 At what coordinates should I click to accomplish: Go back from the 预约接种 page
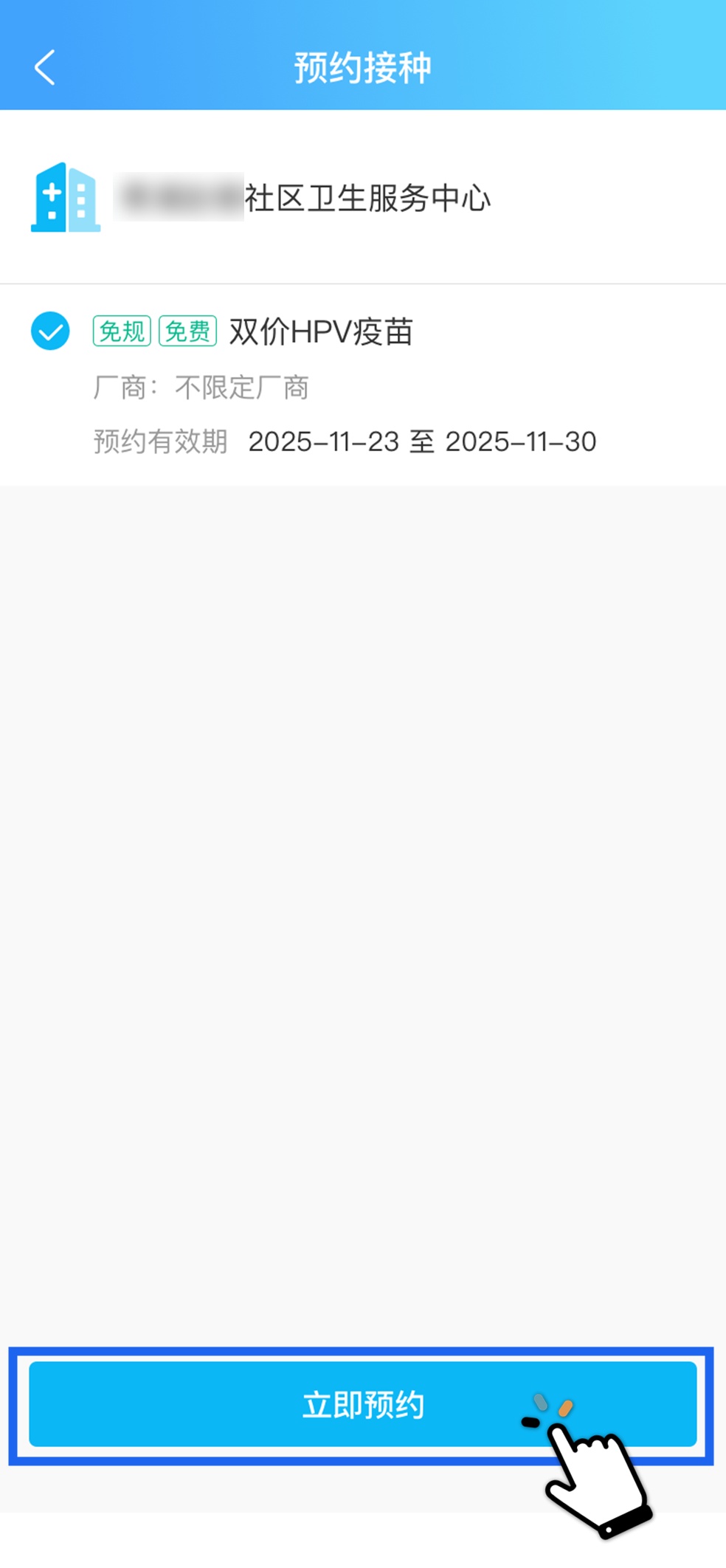(x=45, y=68)
